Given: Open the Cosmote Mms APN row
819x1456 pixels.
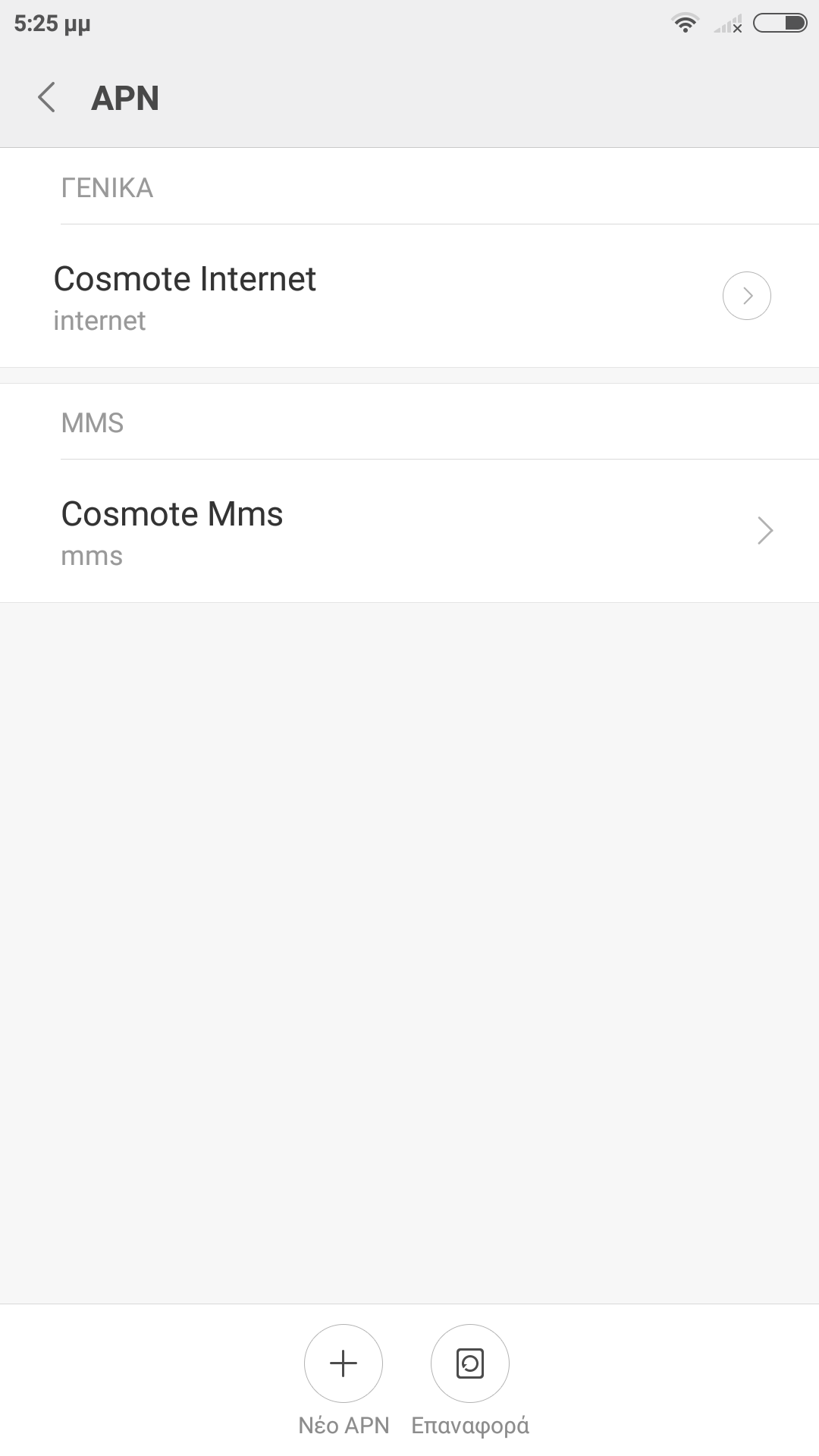Looking at the screenshot, I should point(379,532).
